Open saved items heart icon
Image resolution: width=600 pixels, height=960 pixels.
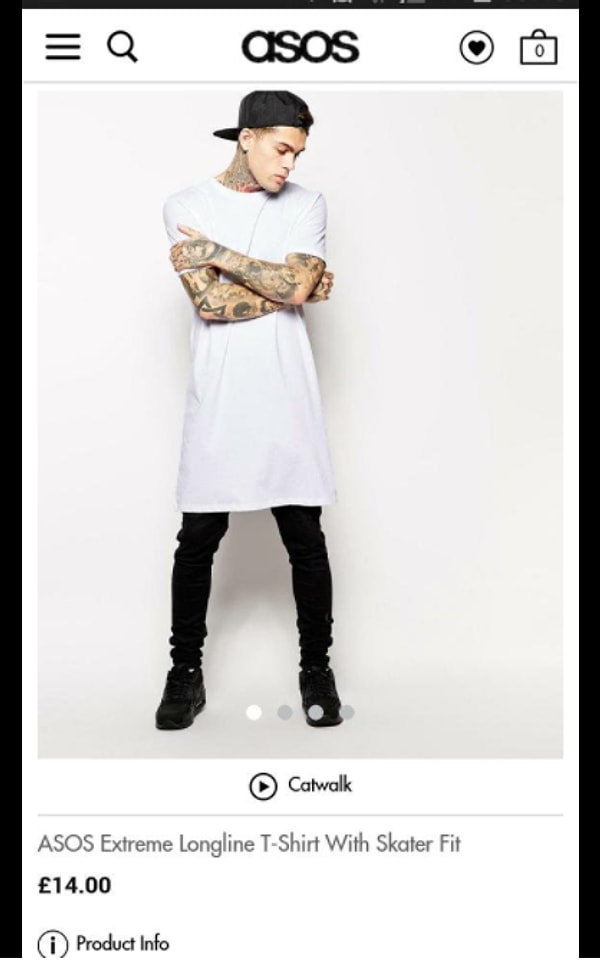pyautogui.click(x=476, y=48)
